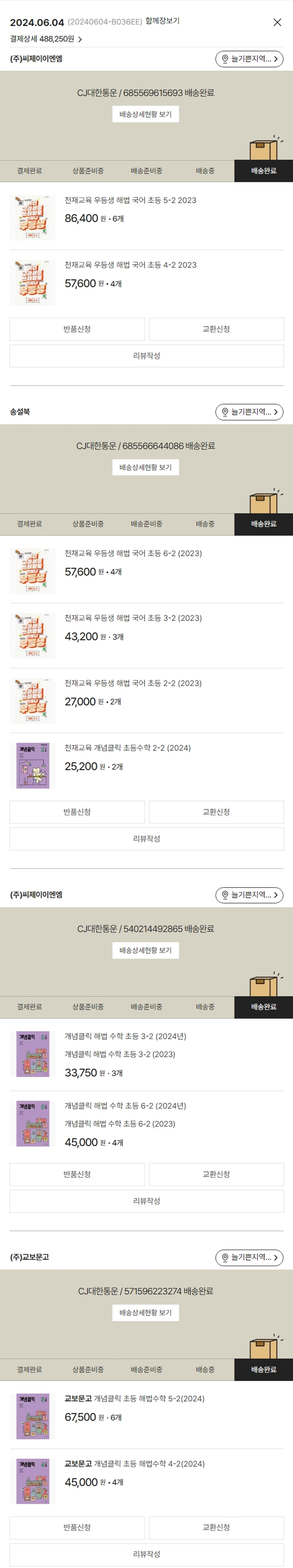The height and width of the screenshot is (1568, 293).
Task: Request exchange (교환신청) for 교보문고 order
Action: click(x=216, y=1527)
